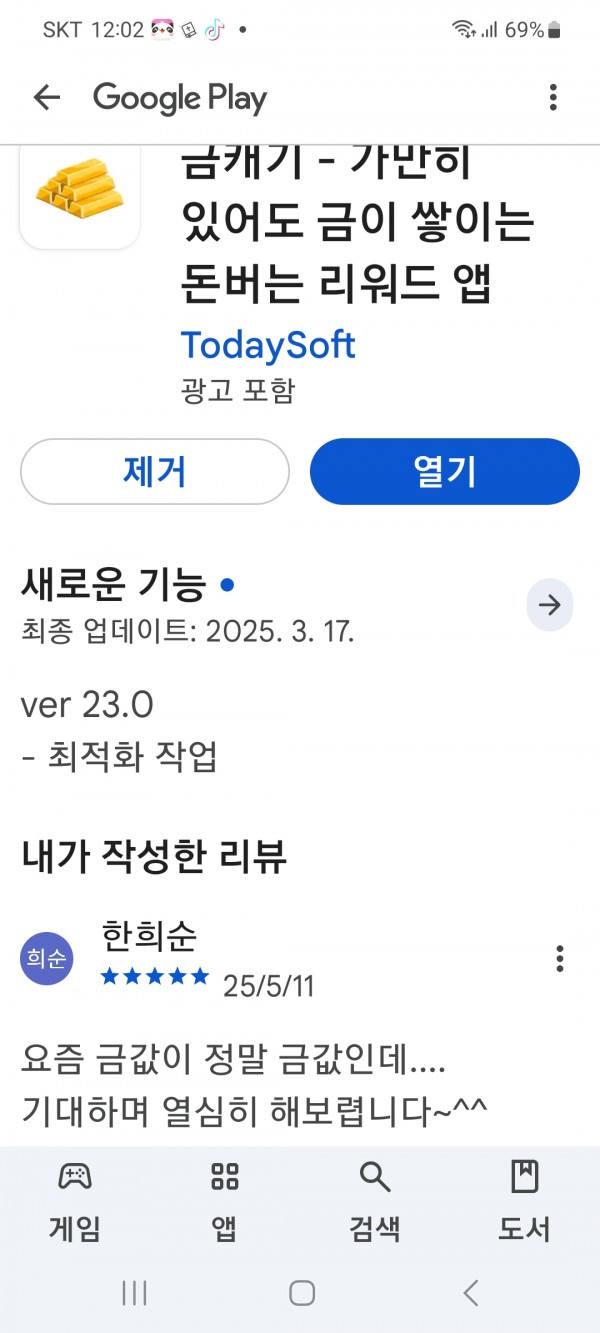Switch to the 게임 tab
600x1333 pixels.
click(75, 1201)
